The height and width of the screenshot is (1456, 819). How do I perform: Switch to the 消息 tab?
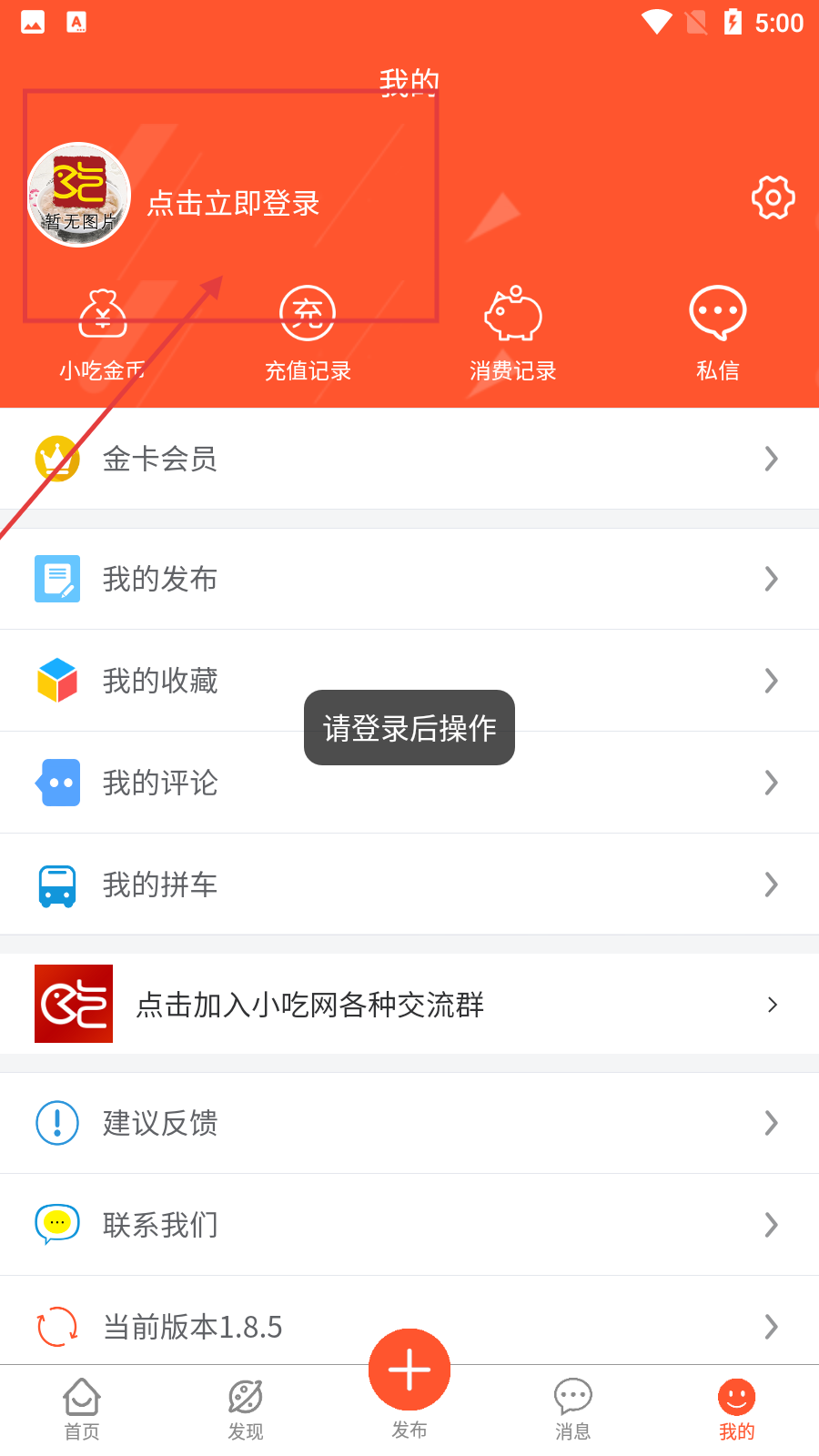(x=572, y=1409)
